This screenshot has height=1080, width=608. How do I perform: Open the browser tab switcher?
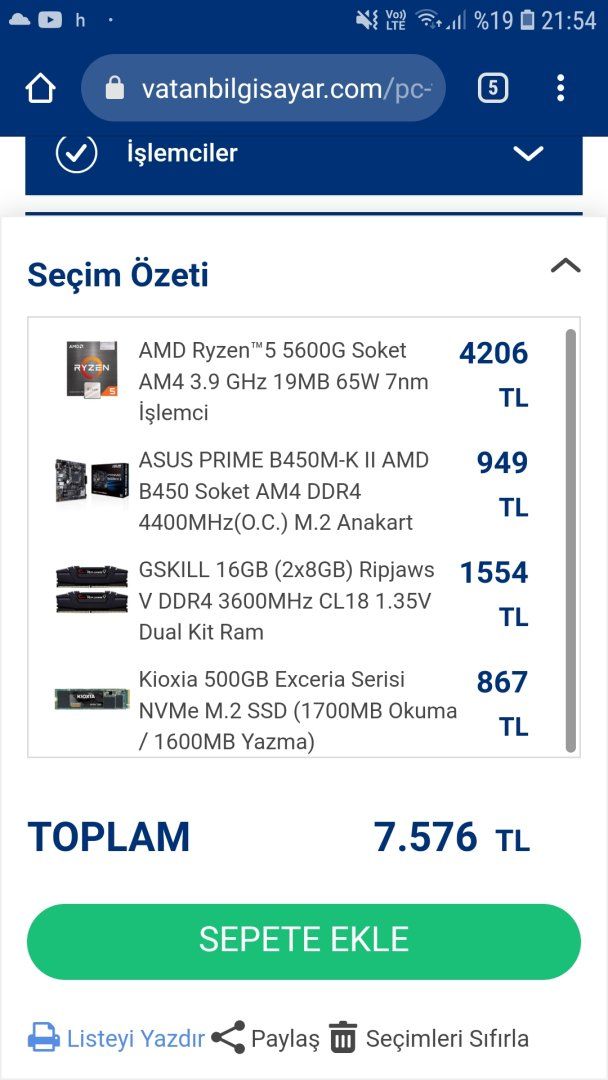coord(492,89)
